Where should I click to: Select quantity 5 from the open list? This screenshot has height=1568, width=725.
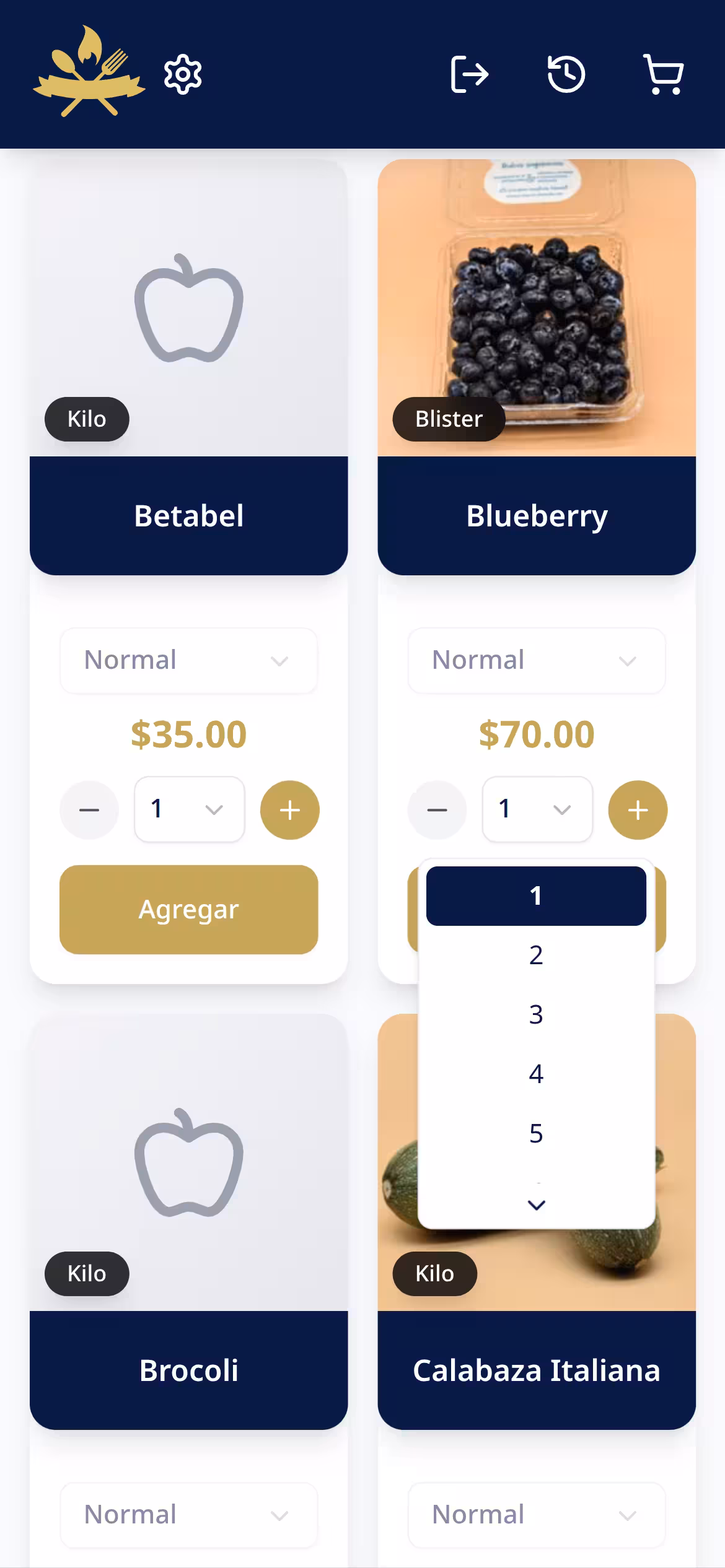click(x=535, y=1135)
